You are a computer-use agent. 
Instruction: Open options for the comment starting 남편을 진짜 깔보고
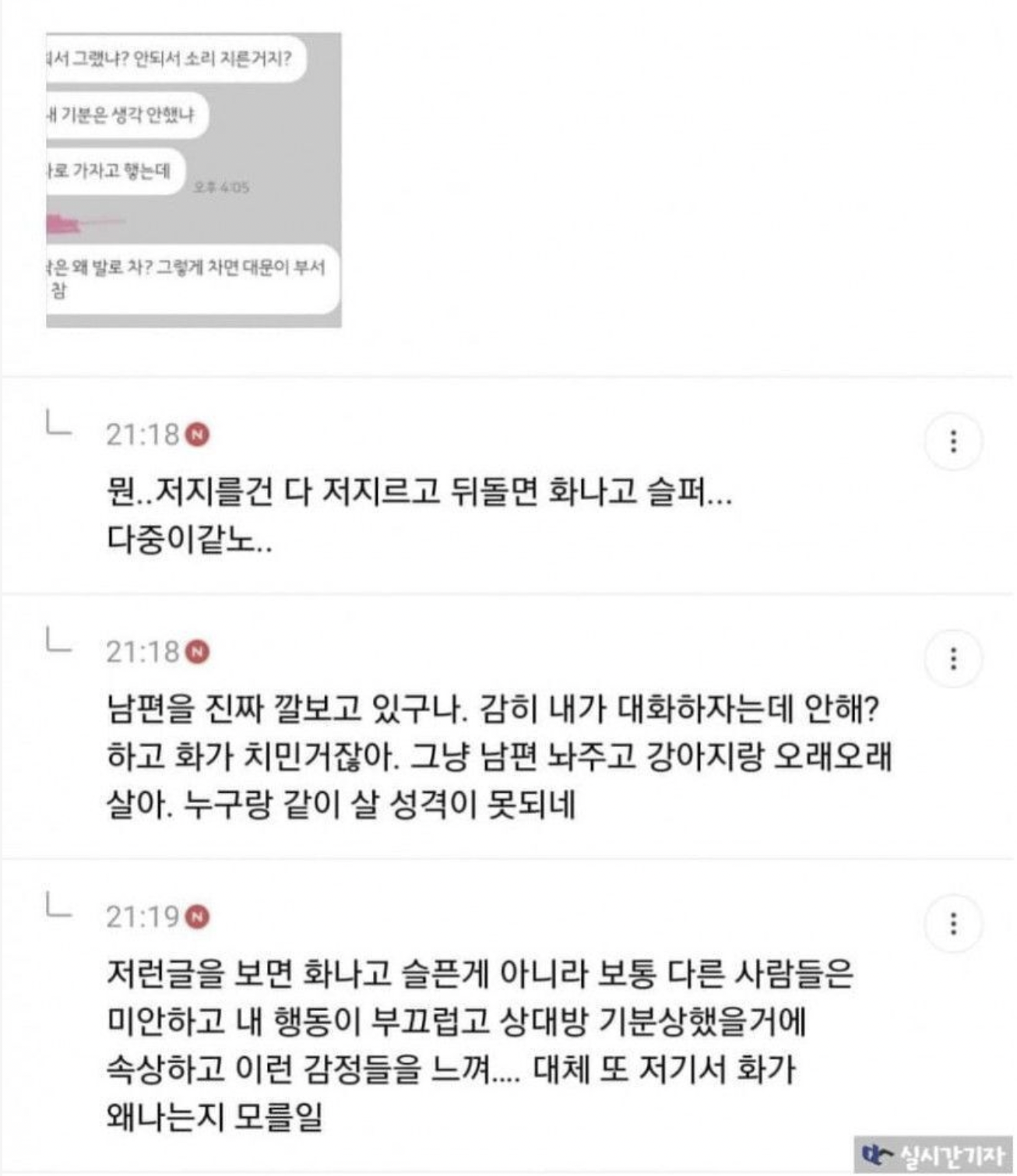952,659
